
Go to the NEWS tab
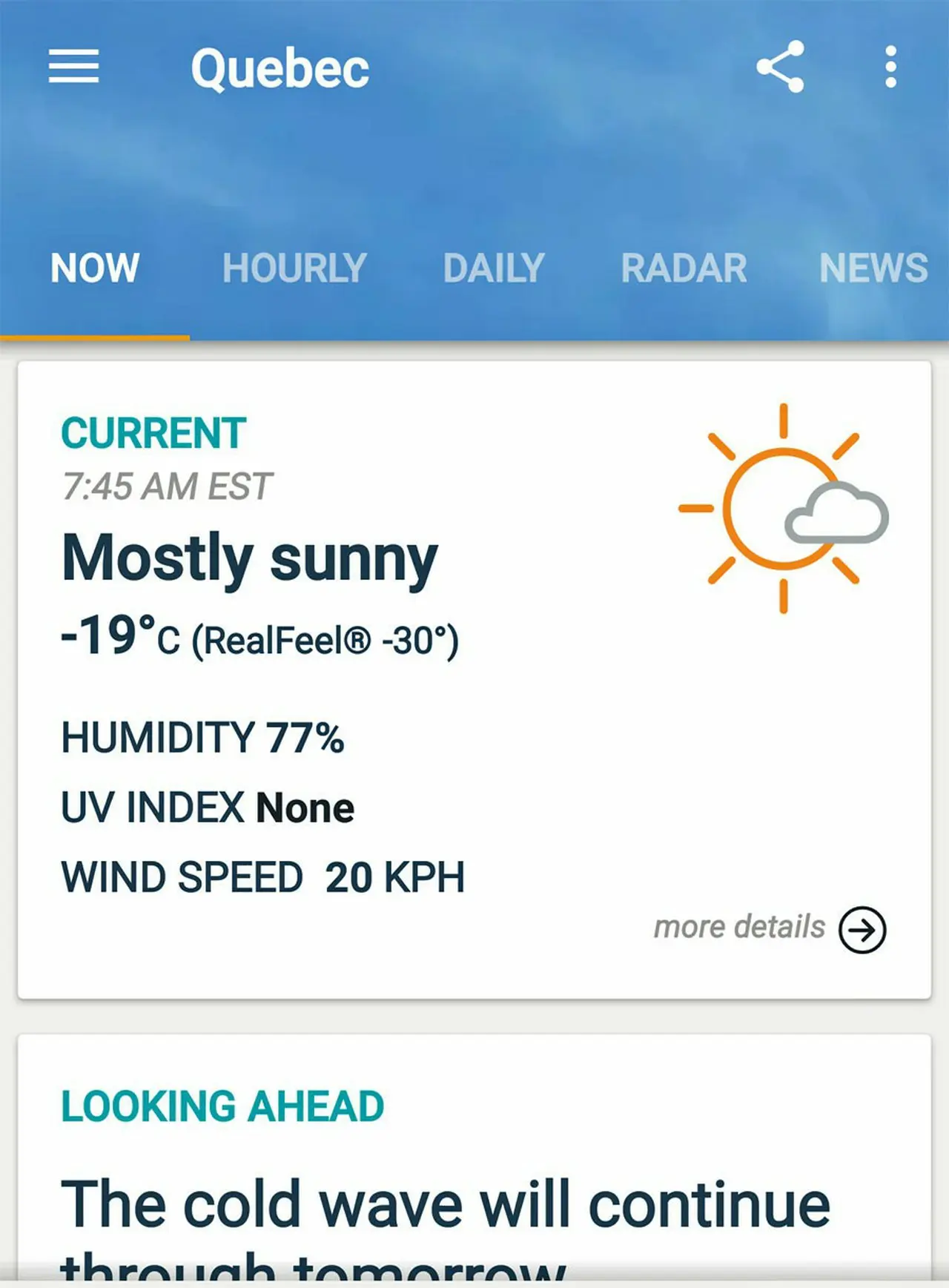coord(873,268)
